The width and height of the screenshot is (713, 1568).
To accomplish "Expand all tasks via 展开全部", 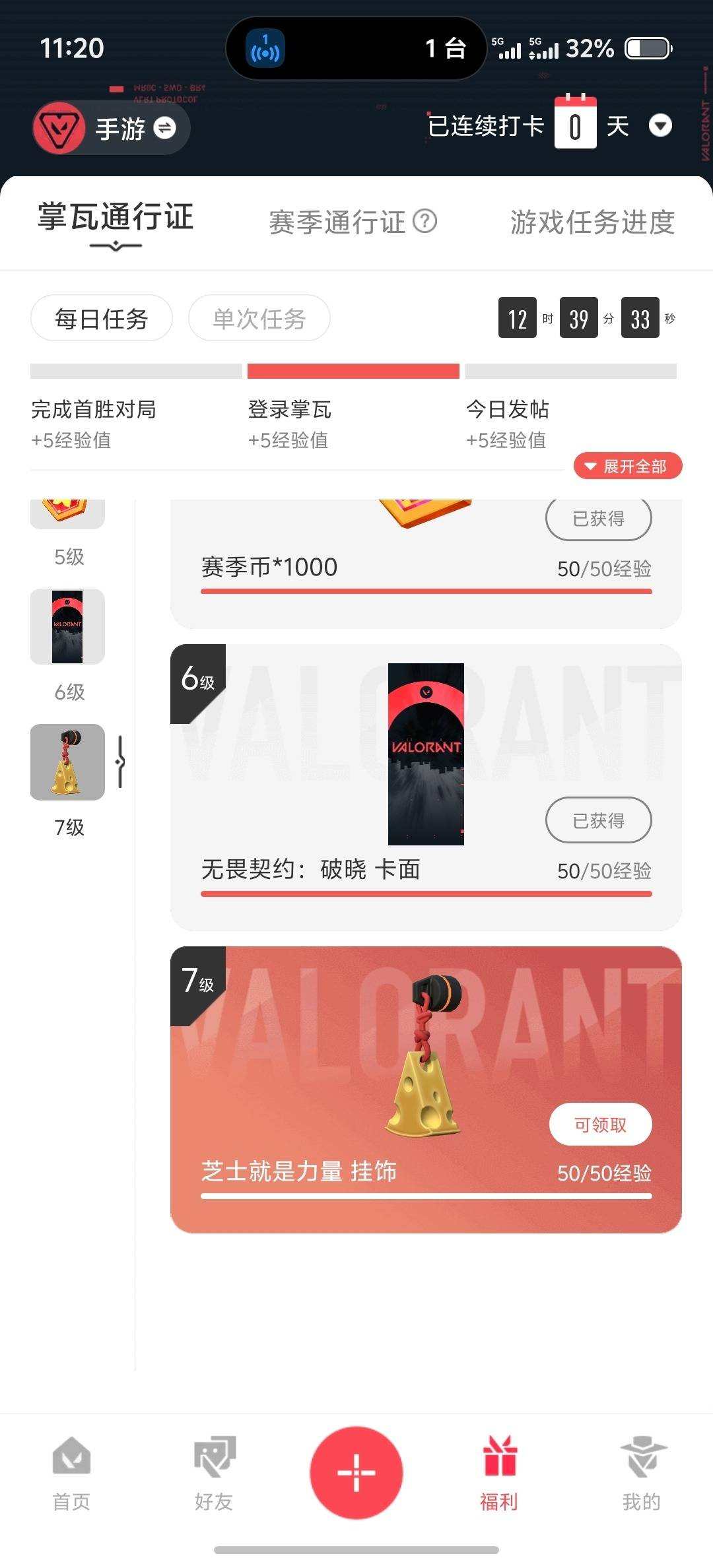I will point(626,466).
